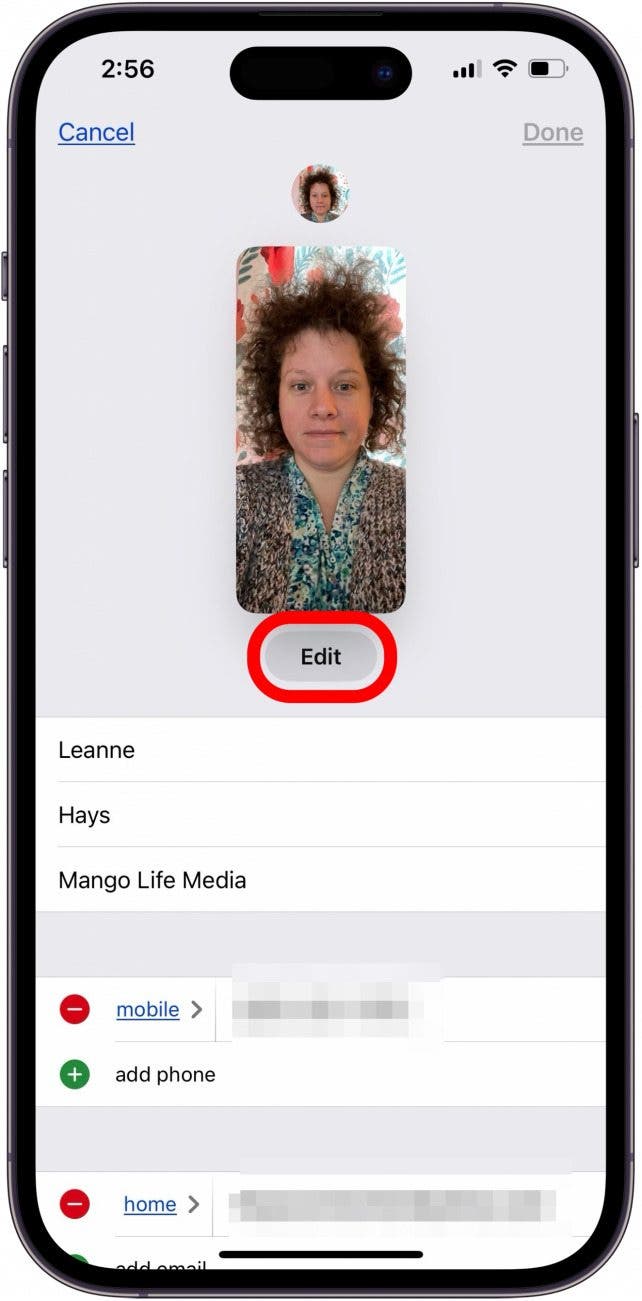
Task: Edit the first name field Leanne
Action: click(x=320, y=750)
